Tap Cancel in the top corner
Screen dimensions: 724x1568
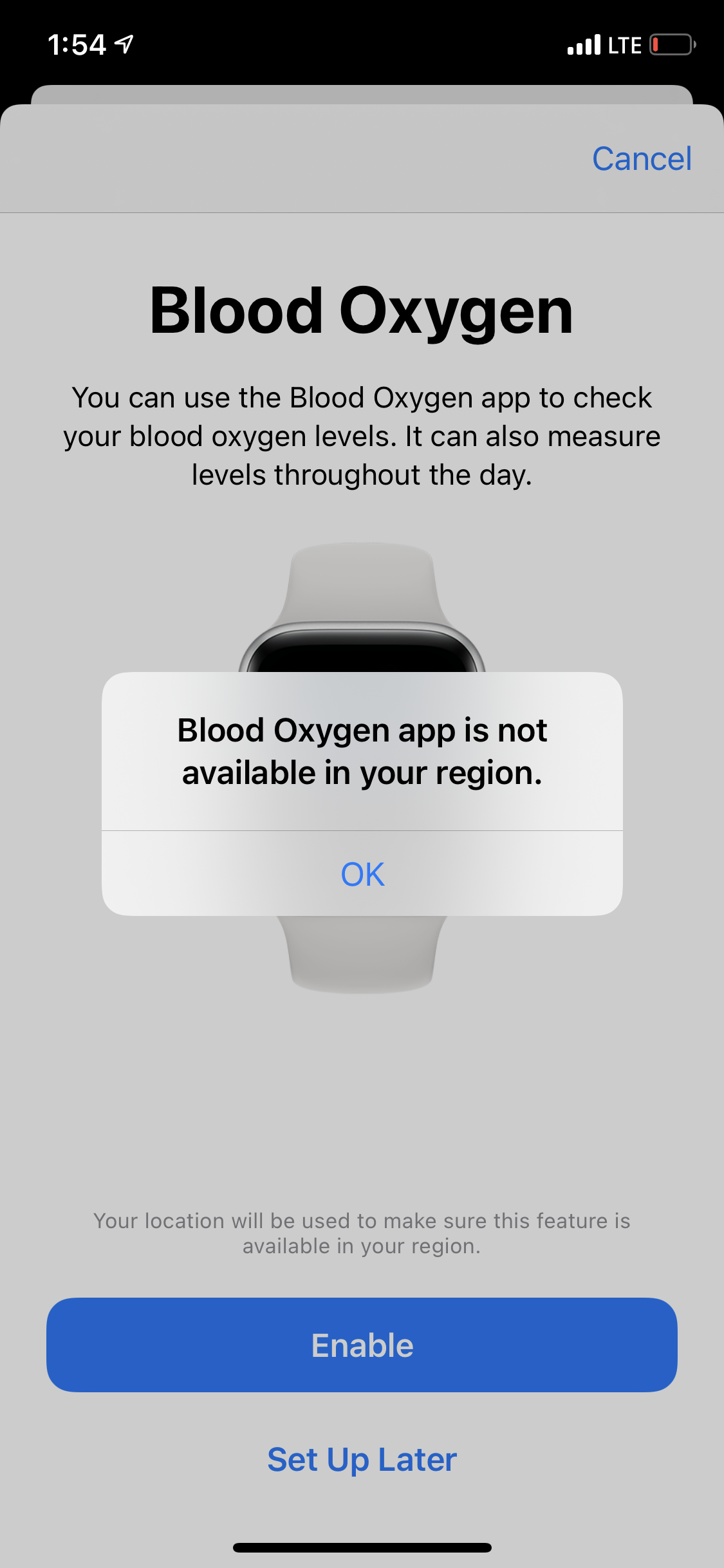[x=641, y=159]
